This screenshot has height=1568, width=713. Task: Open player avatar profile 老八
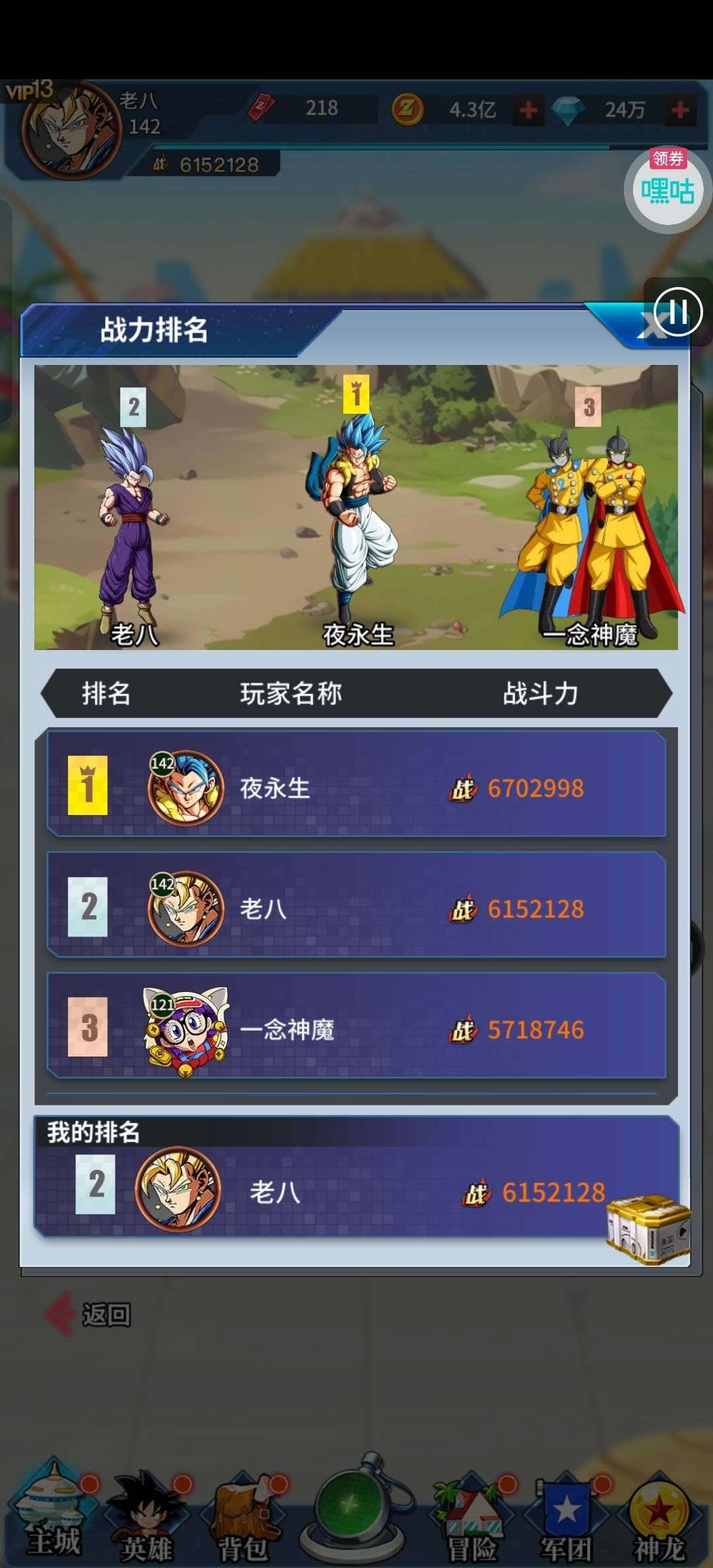(71, 129)
